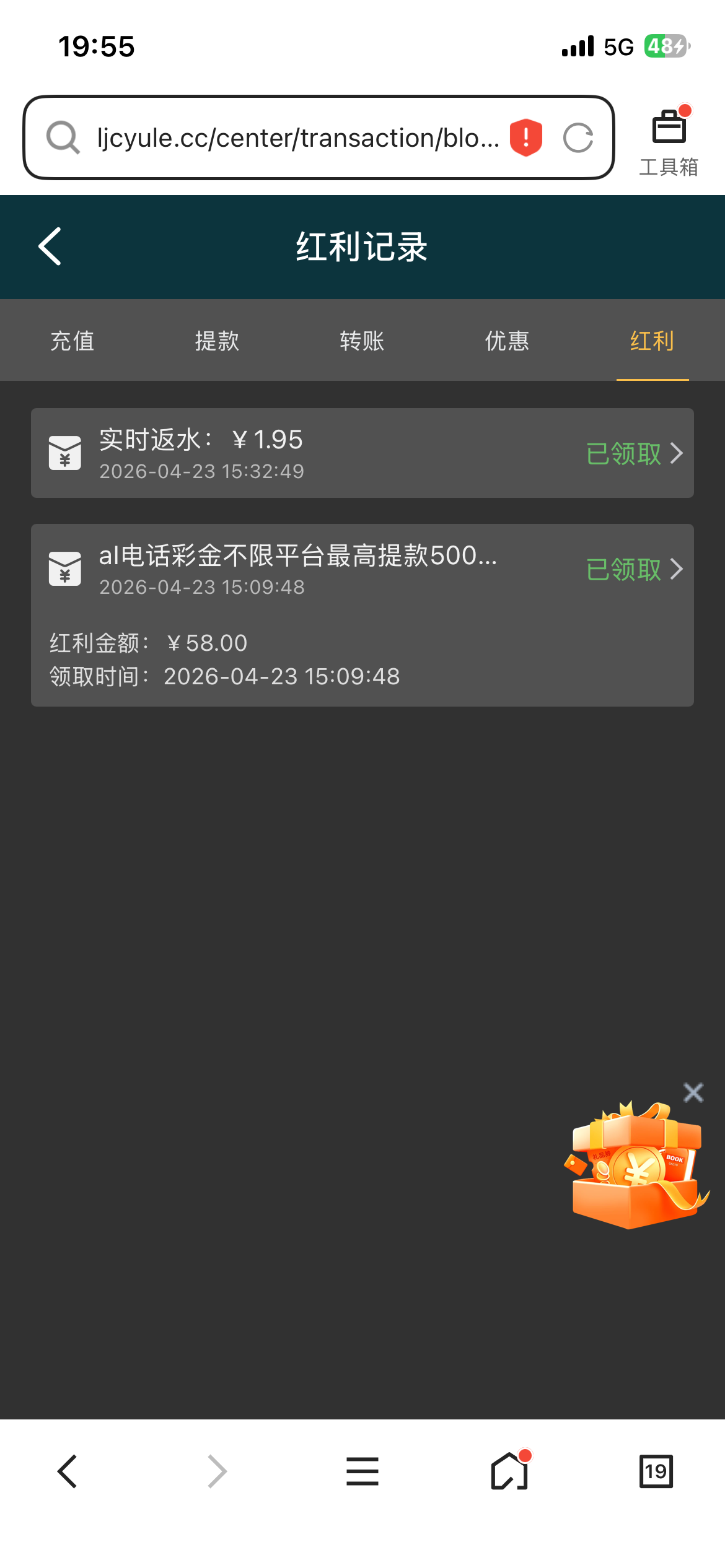
Task: Tap the envelope icon beside 实时返水 record
Action: pyautogui.click(x=65, y=453)
